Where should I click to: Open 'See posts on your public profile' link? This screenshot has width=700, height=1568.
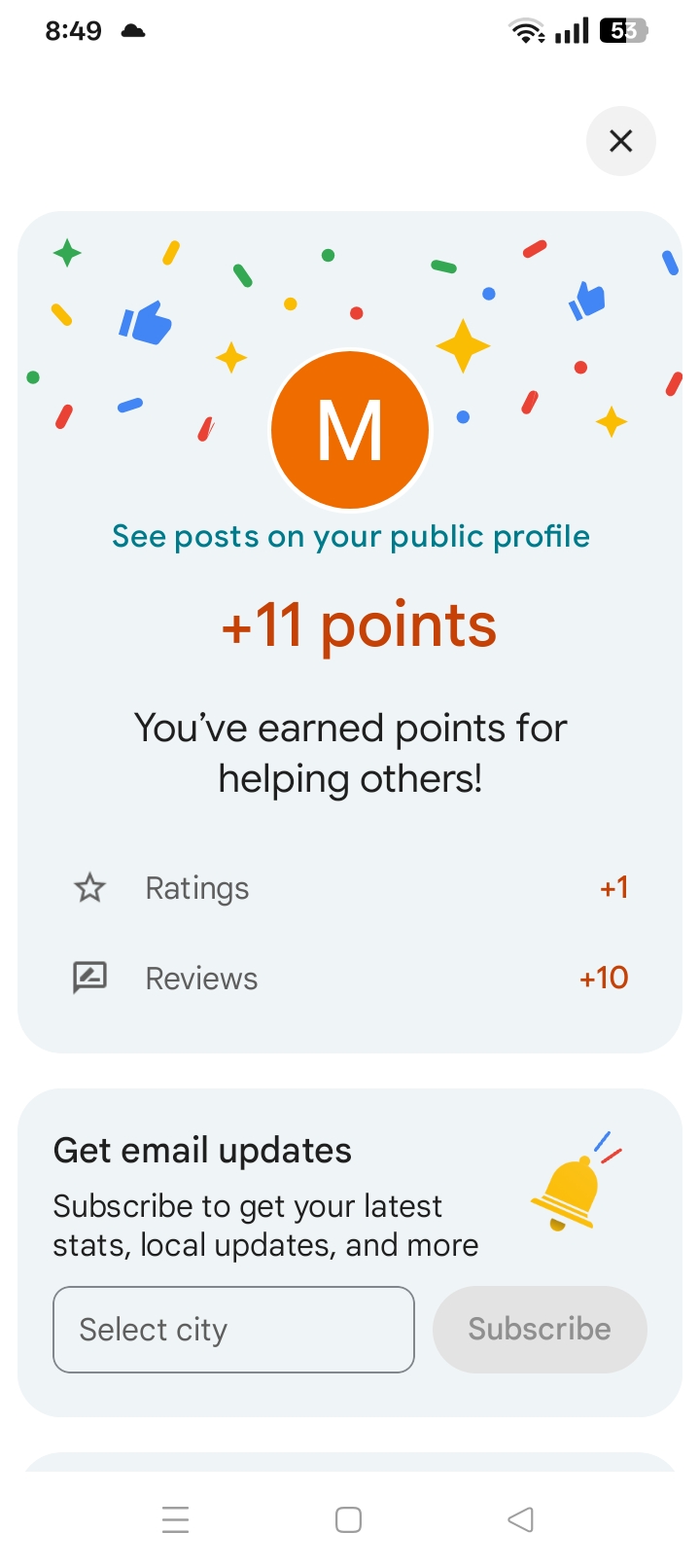(350, 536)
